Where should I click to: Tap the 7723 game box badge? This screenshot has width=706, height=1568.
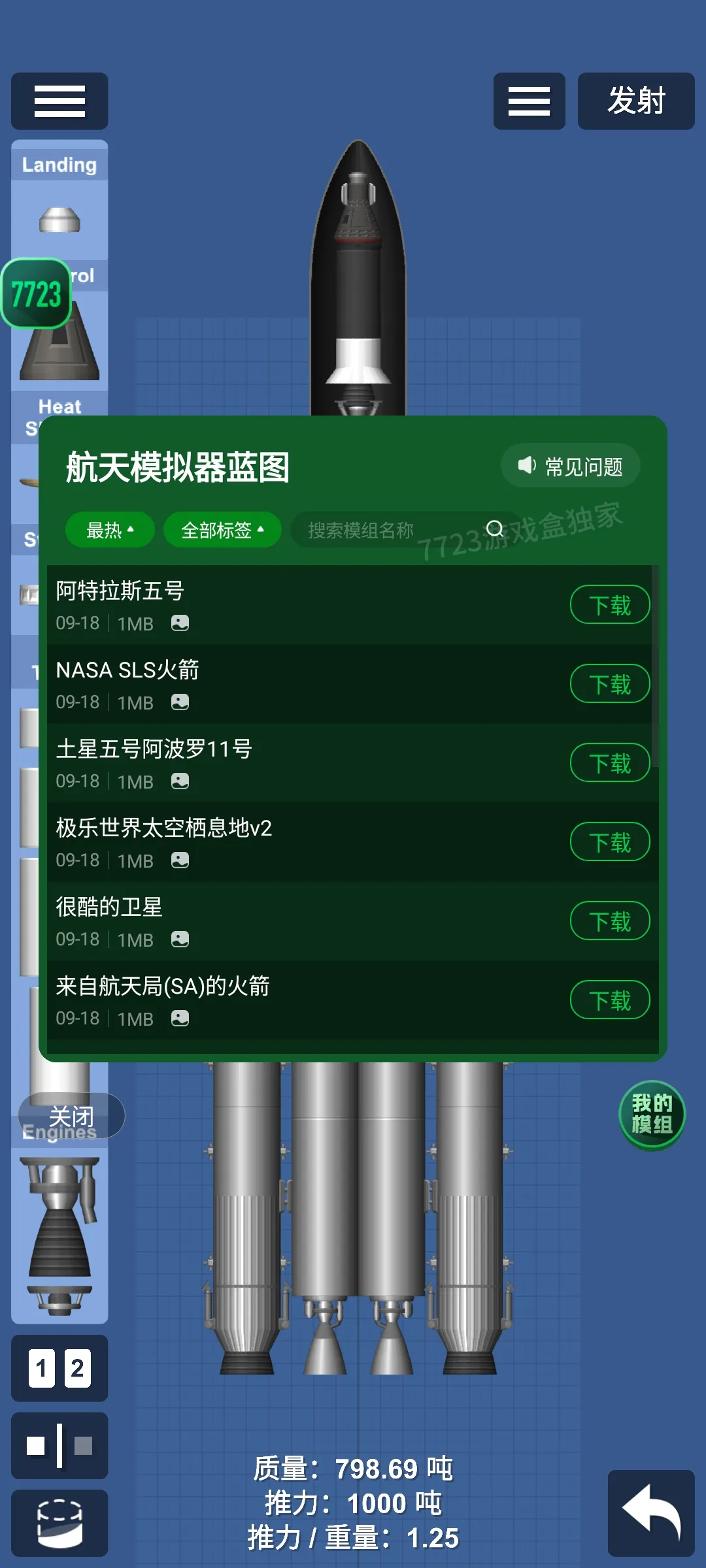pyautogui.click(x=36, y=294)
